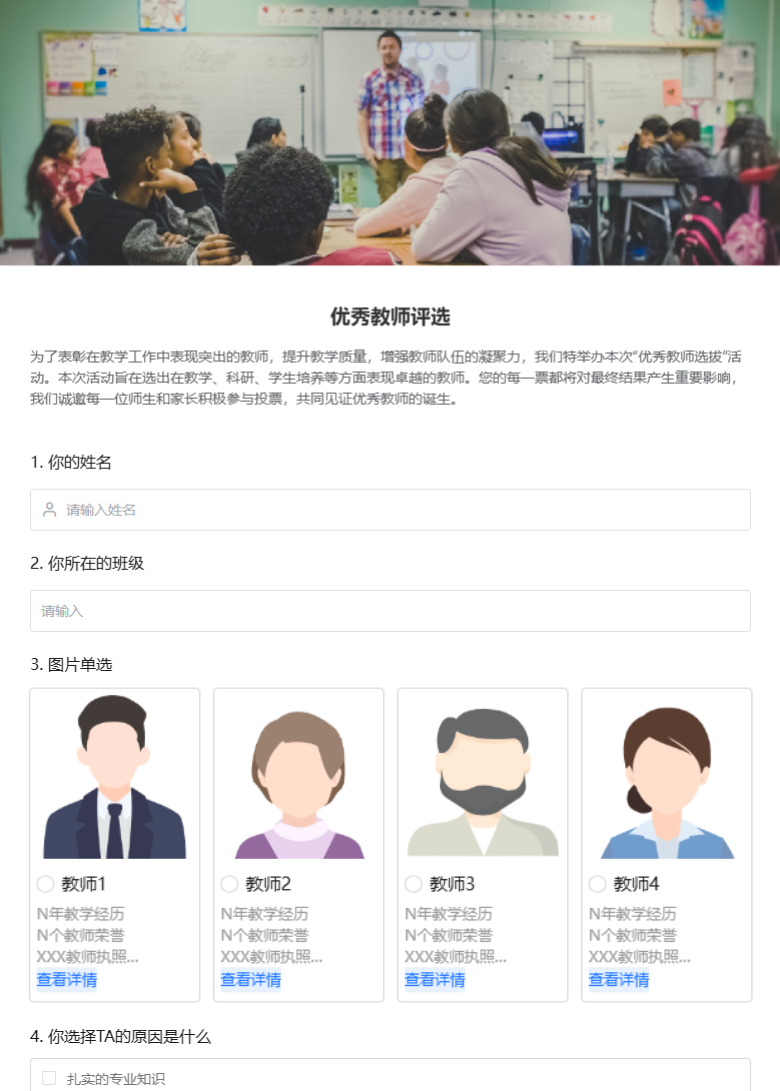Screen dimensions: 780x1091
Task: View 教师4 details link
Action: (x=619, y=980)
